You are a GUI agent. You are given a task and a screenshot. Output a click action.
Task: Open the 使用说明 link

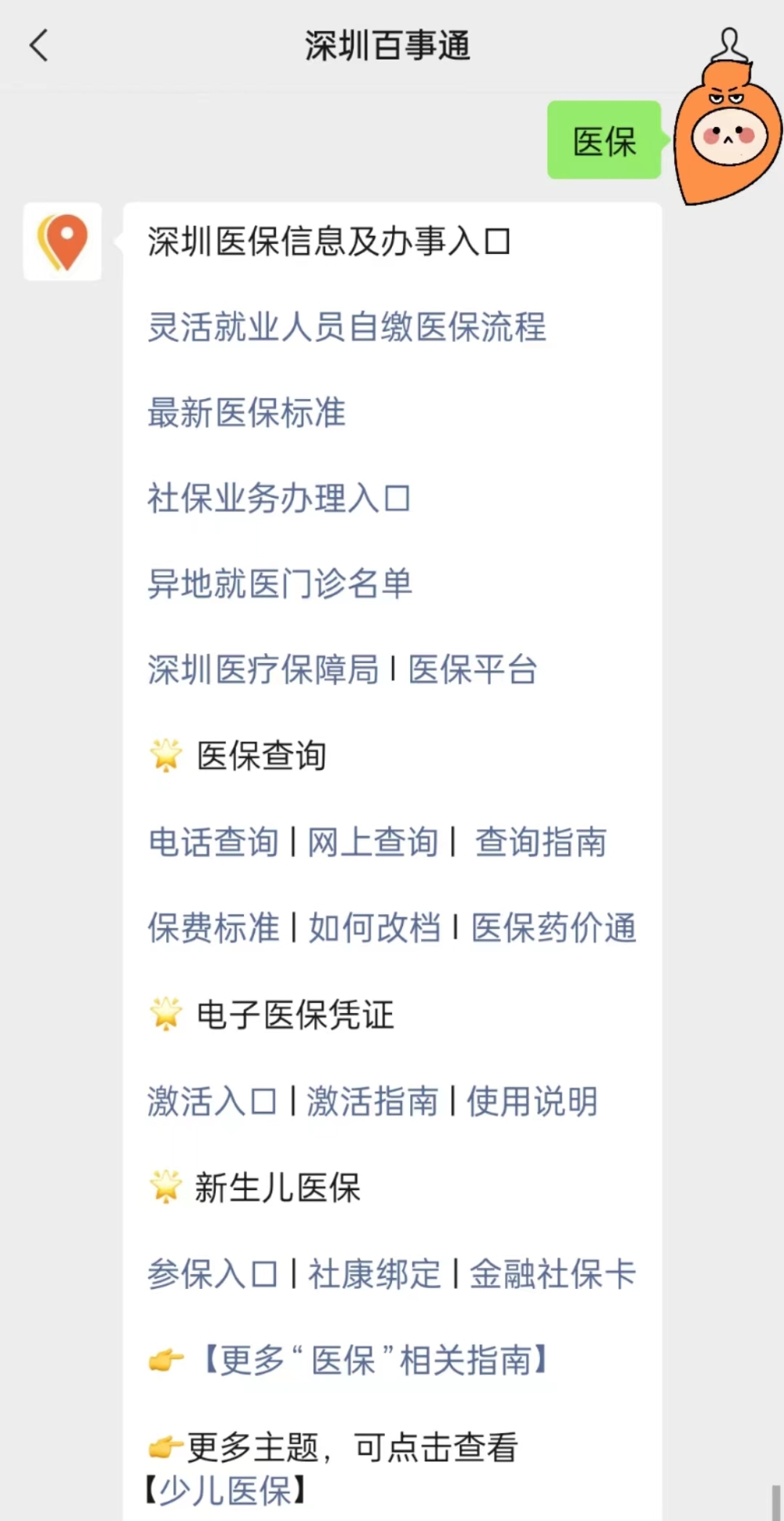(532, 1102)
